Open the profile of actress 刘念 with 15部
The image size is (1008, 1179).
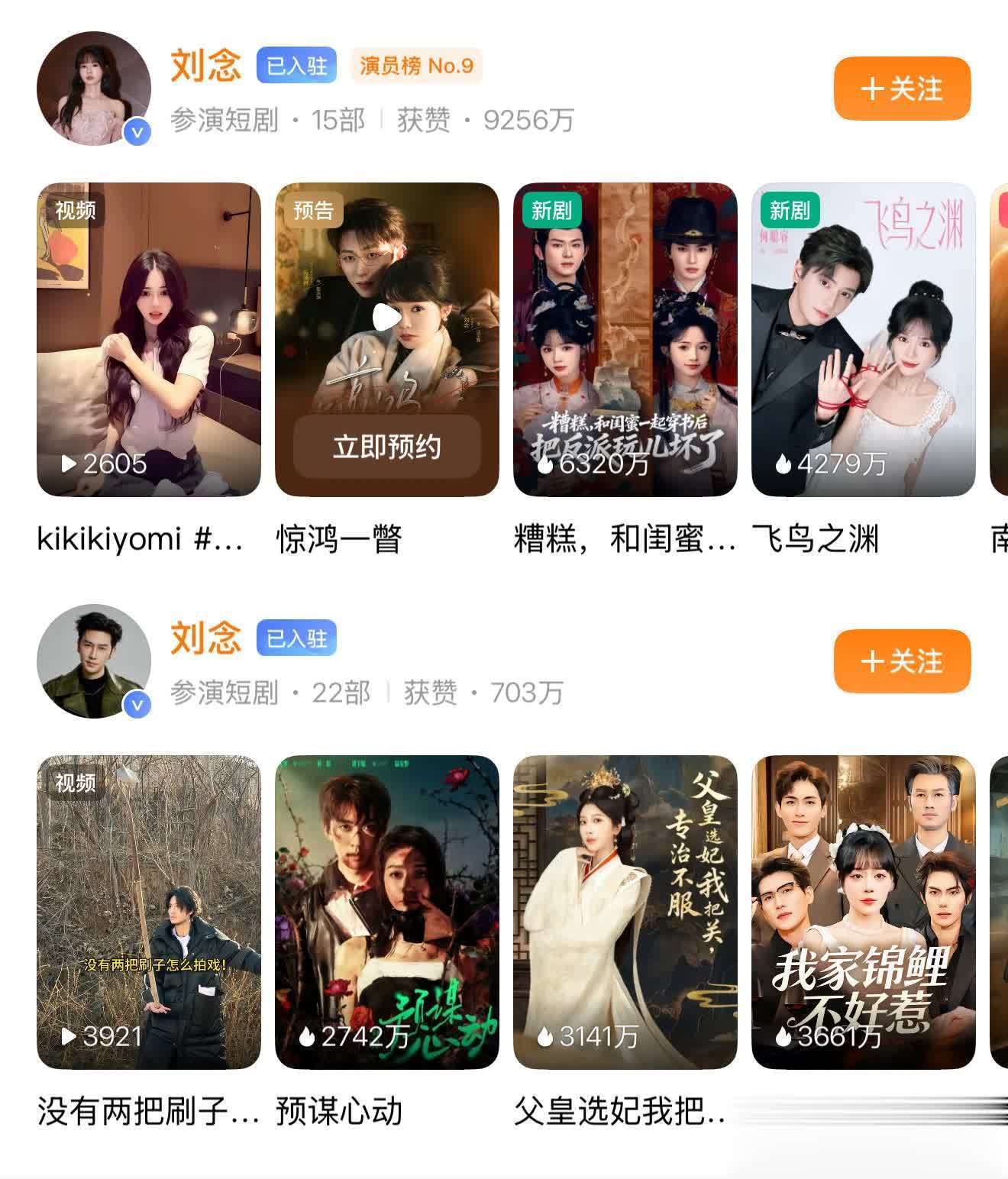(x=94, y=88)
